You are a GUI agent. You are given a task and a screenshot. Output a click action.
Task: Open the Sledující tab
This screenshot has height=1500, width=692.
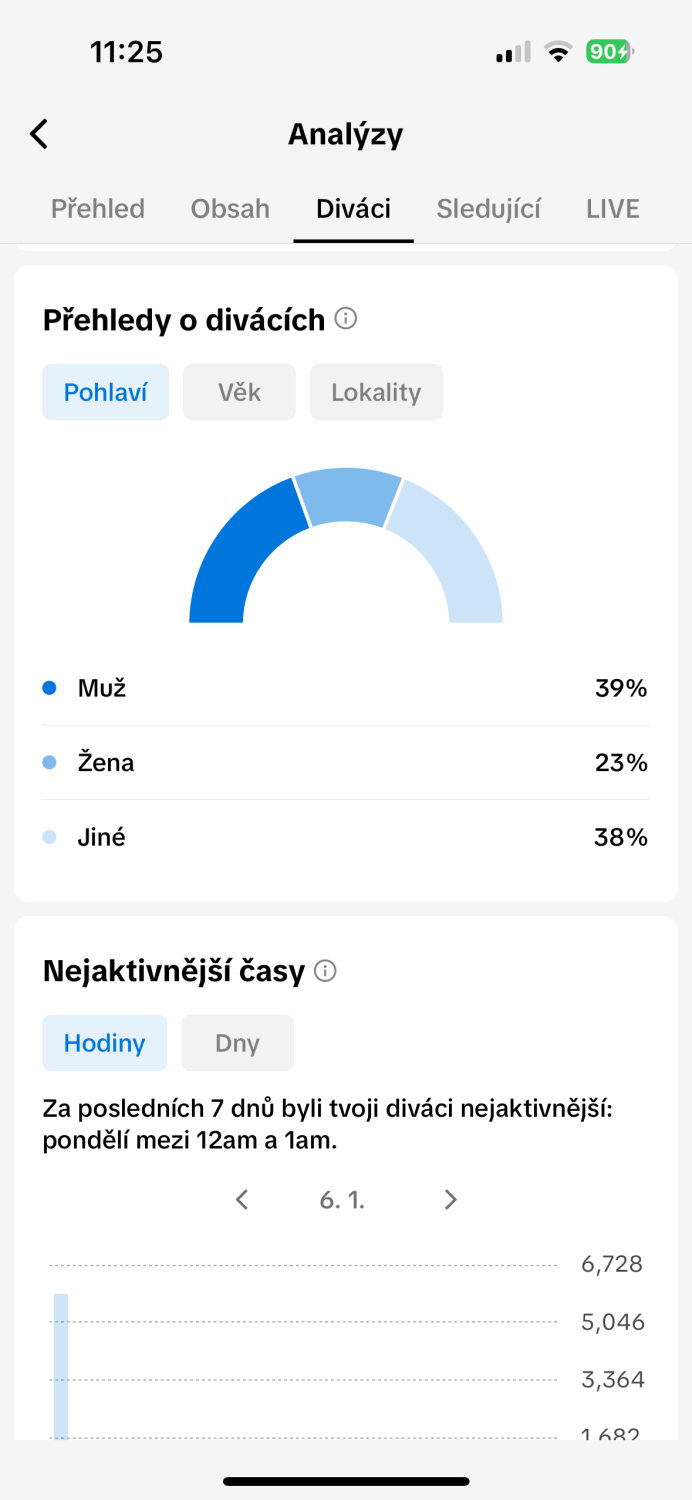coord(489,209)
